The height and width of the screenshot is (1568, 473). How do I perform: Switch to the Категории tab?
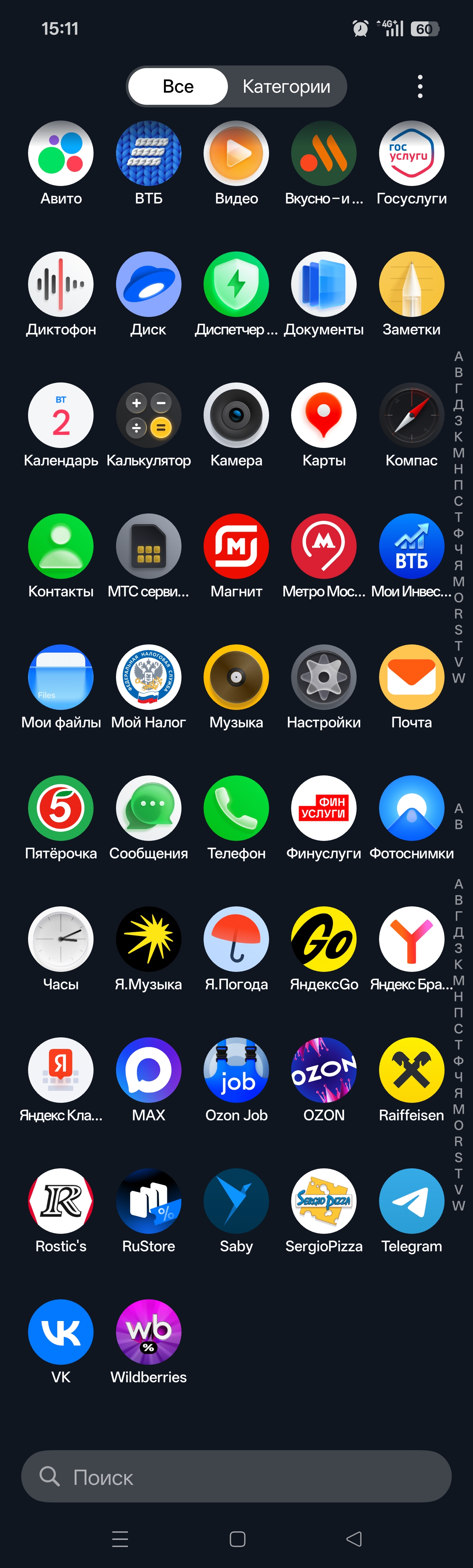pyautogui.click(x=286, y=86)
